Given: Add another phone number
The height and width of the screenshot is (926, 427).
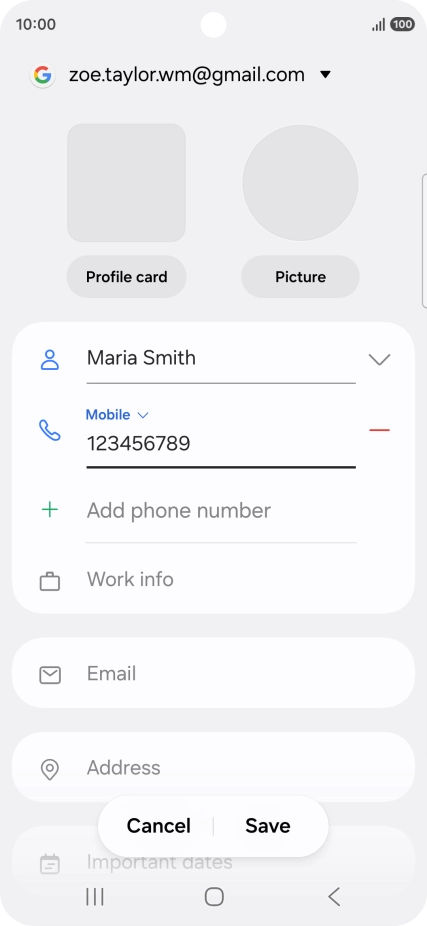Looking at the screenshot, I should (178, 510).
